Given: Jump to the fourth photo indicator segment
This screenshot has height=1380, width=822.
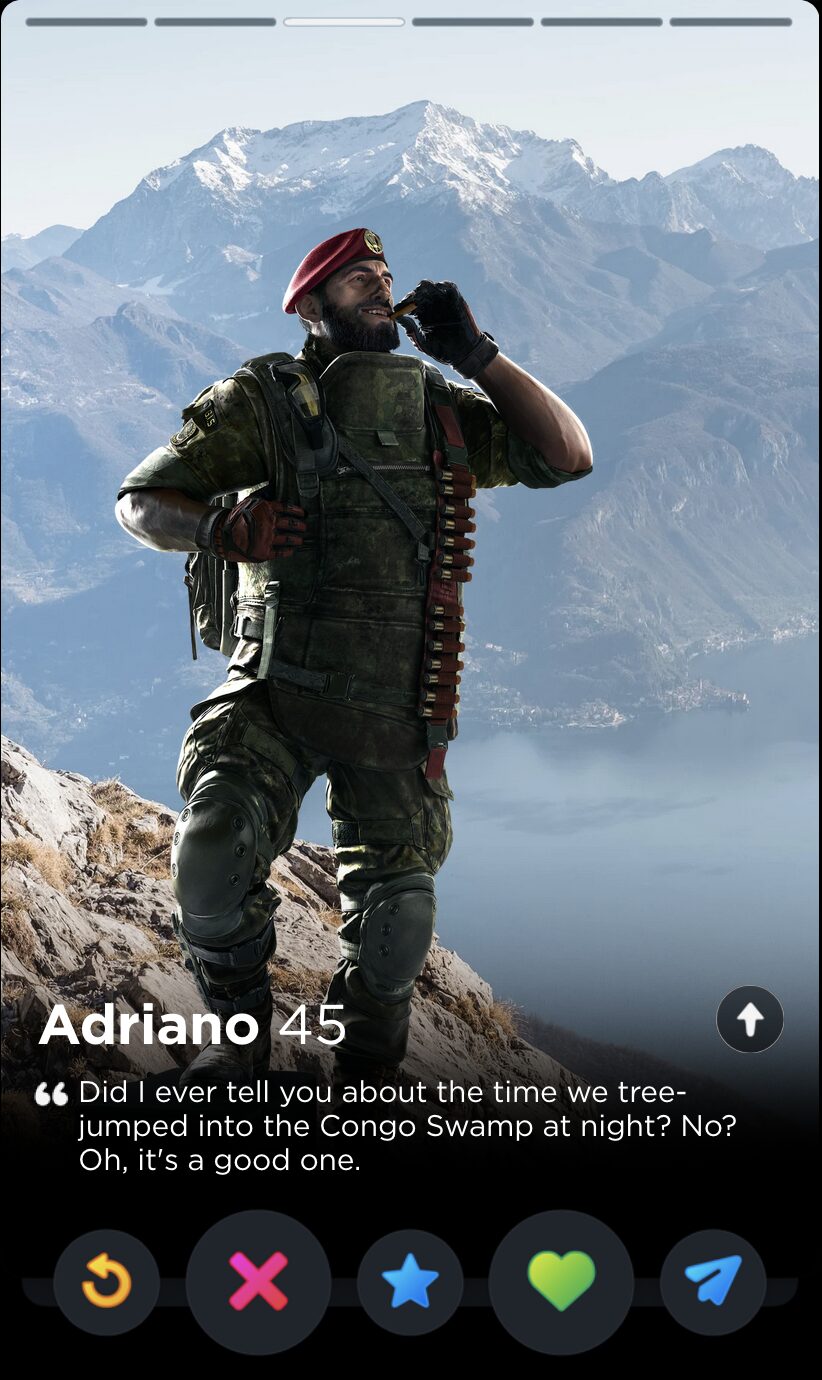Looking at the screenshot, I should point(472,21).
